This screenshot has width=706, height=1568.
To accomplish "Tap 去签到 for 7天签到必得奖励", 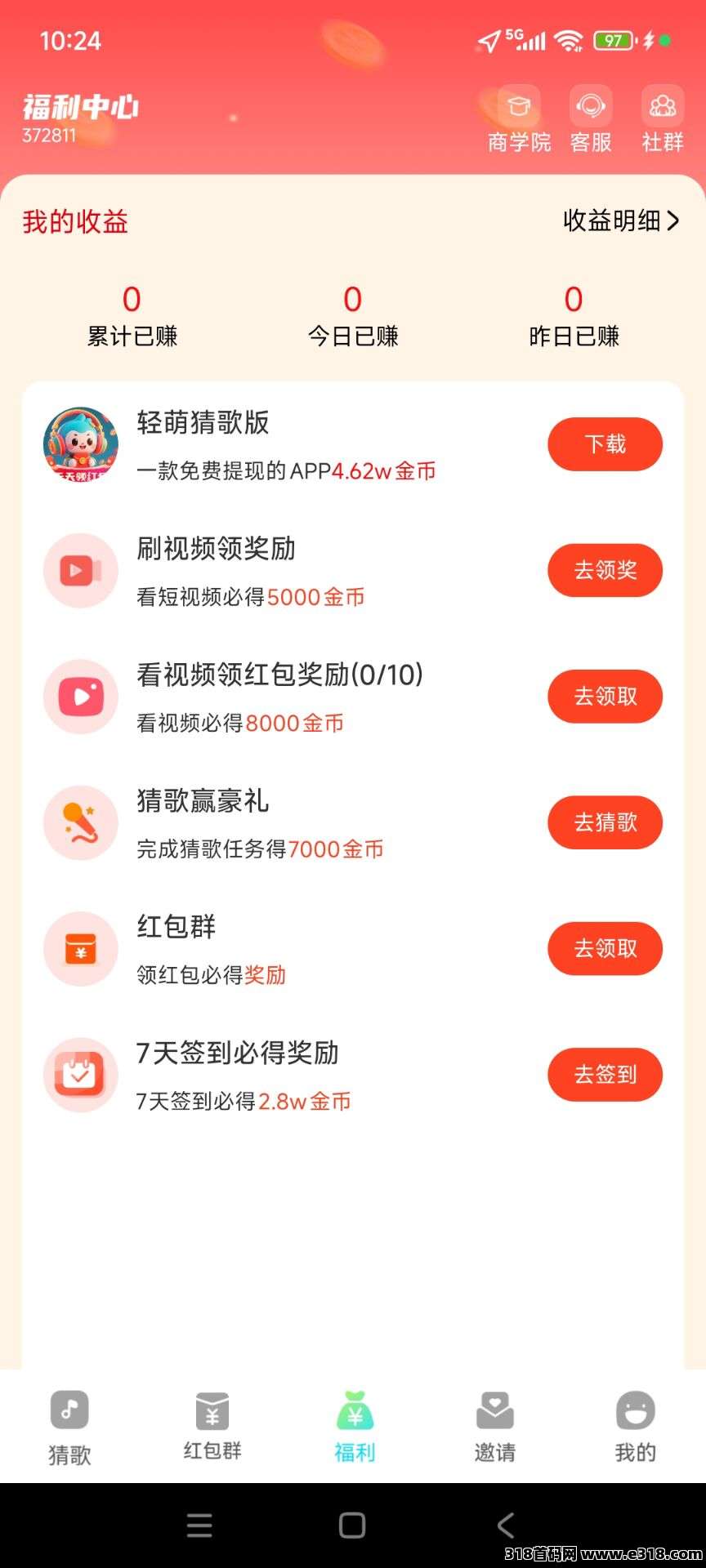I will coord(605,1075).
